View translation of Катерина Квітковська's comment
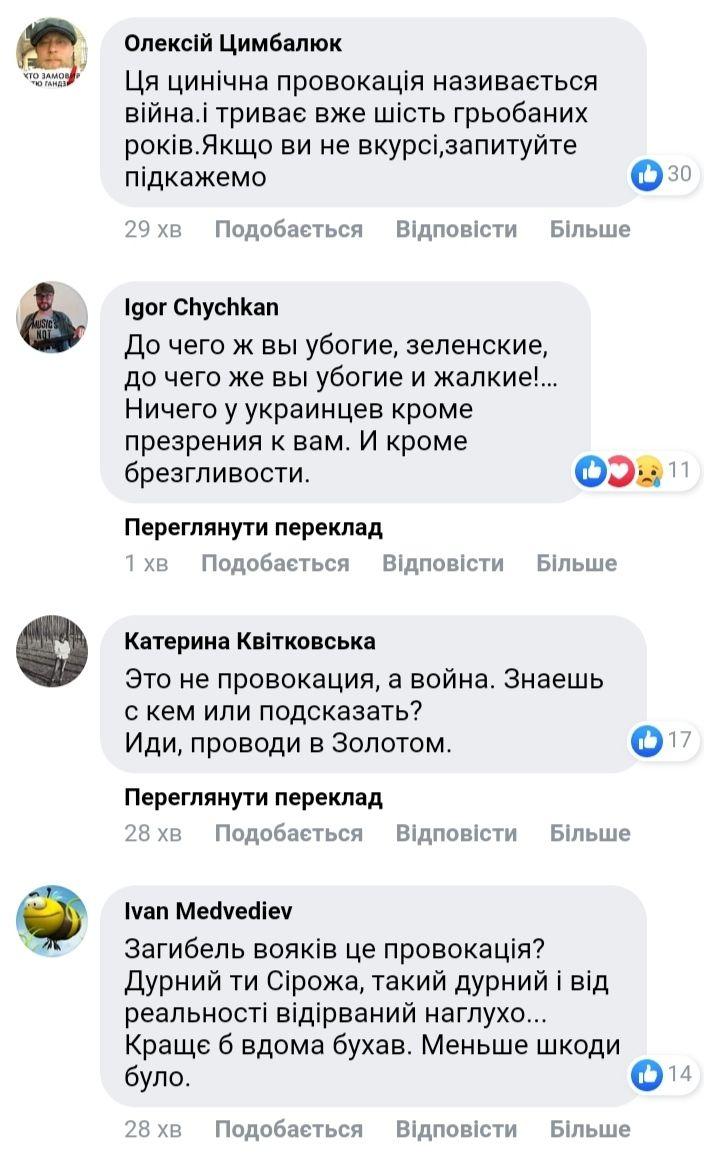Viewport: 720px width, 1163px height. [253, 797]
